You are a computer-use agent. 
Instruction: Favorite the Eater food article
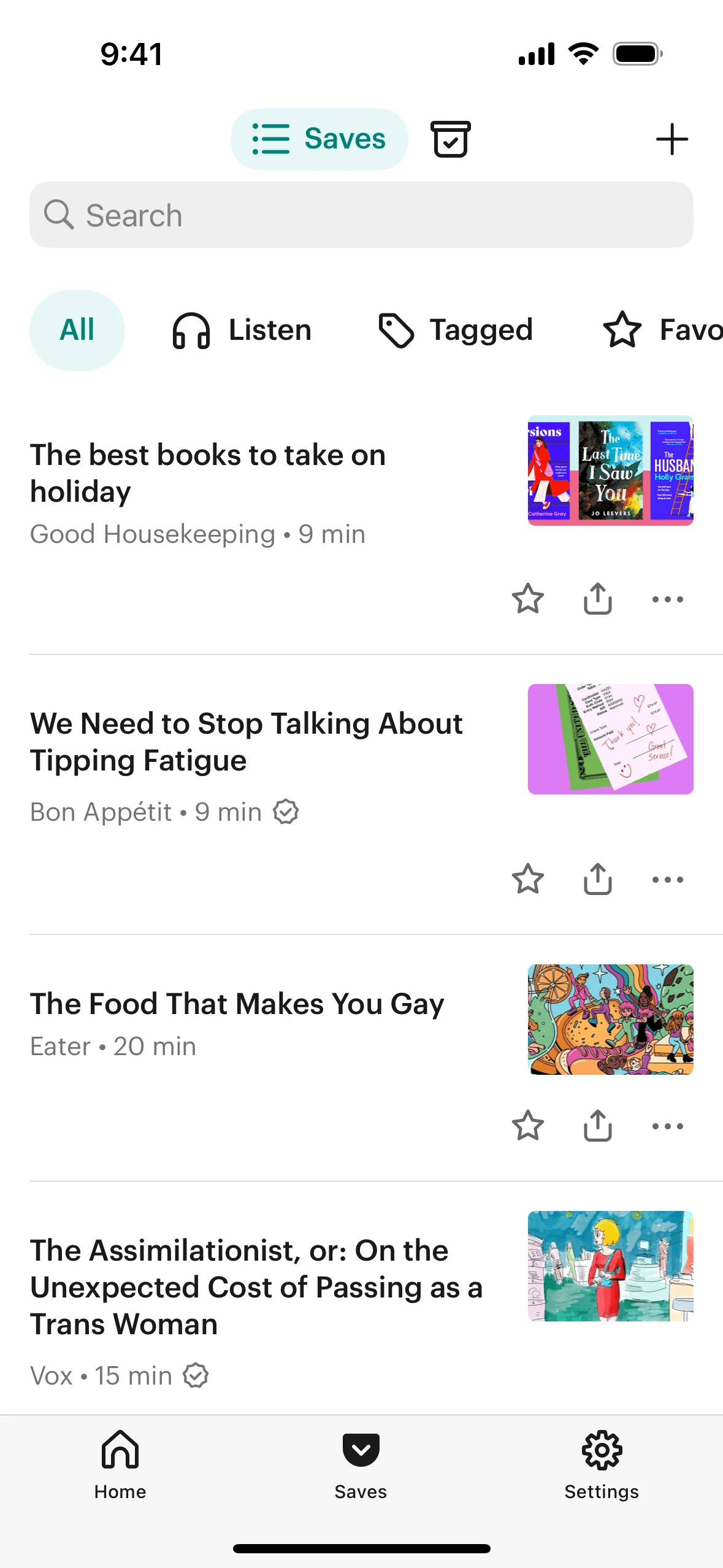pyautogui.click(x=527, y=1126)
